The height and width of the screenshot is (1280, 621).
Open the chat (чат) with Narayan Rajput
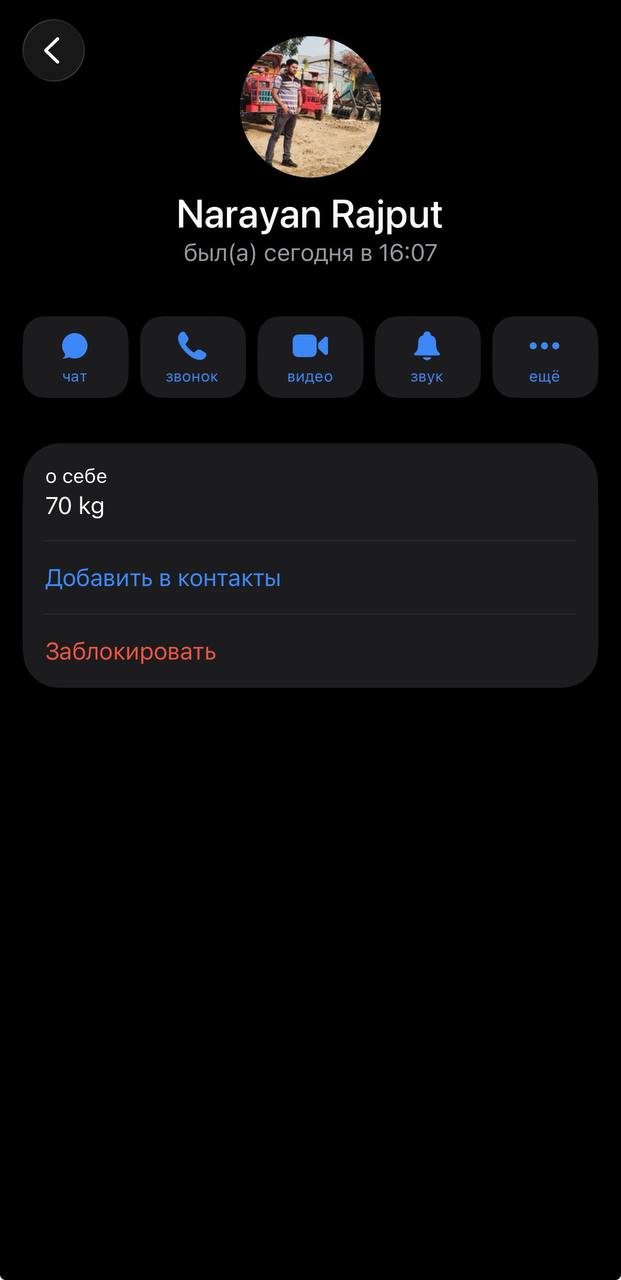pyautogui.click(x=75, y=357)
